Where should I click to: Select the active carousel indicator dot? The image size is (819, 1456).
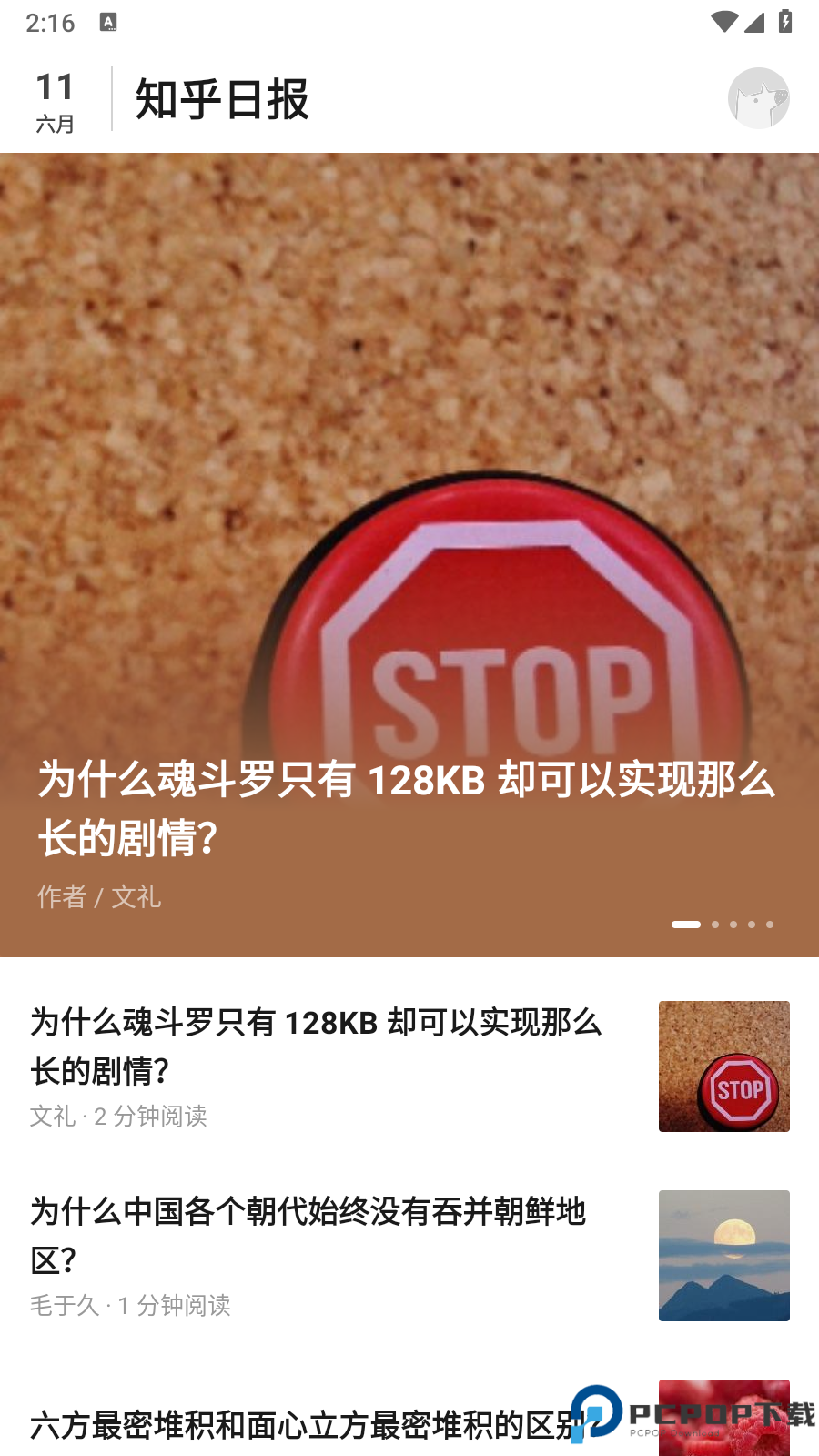click(x=685, y=925)
